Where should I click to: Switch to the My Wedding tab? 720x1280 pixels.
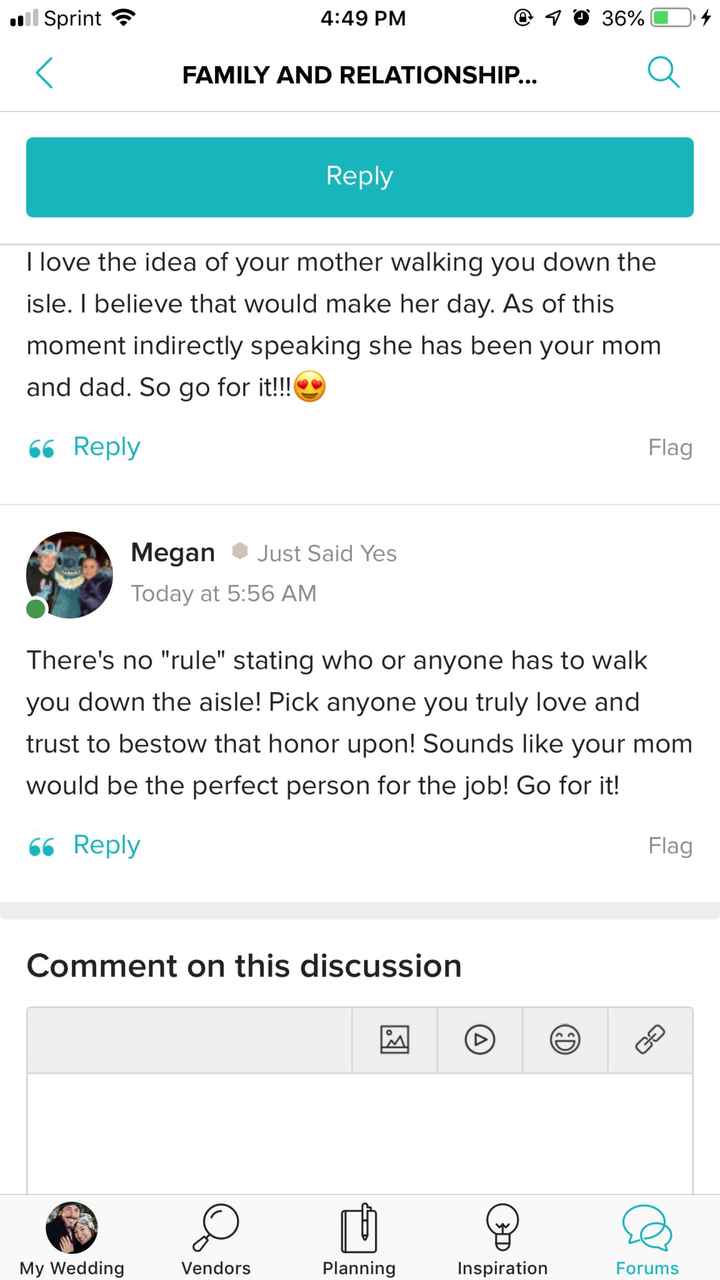click(72, 1240)
